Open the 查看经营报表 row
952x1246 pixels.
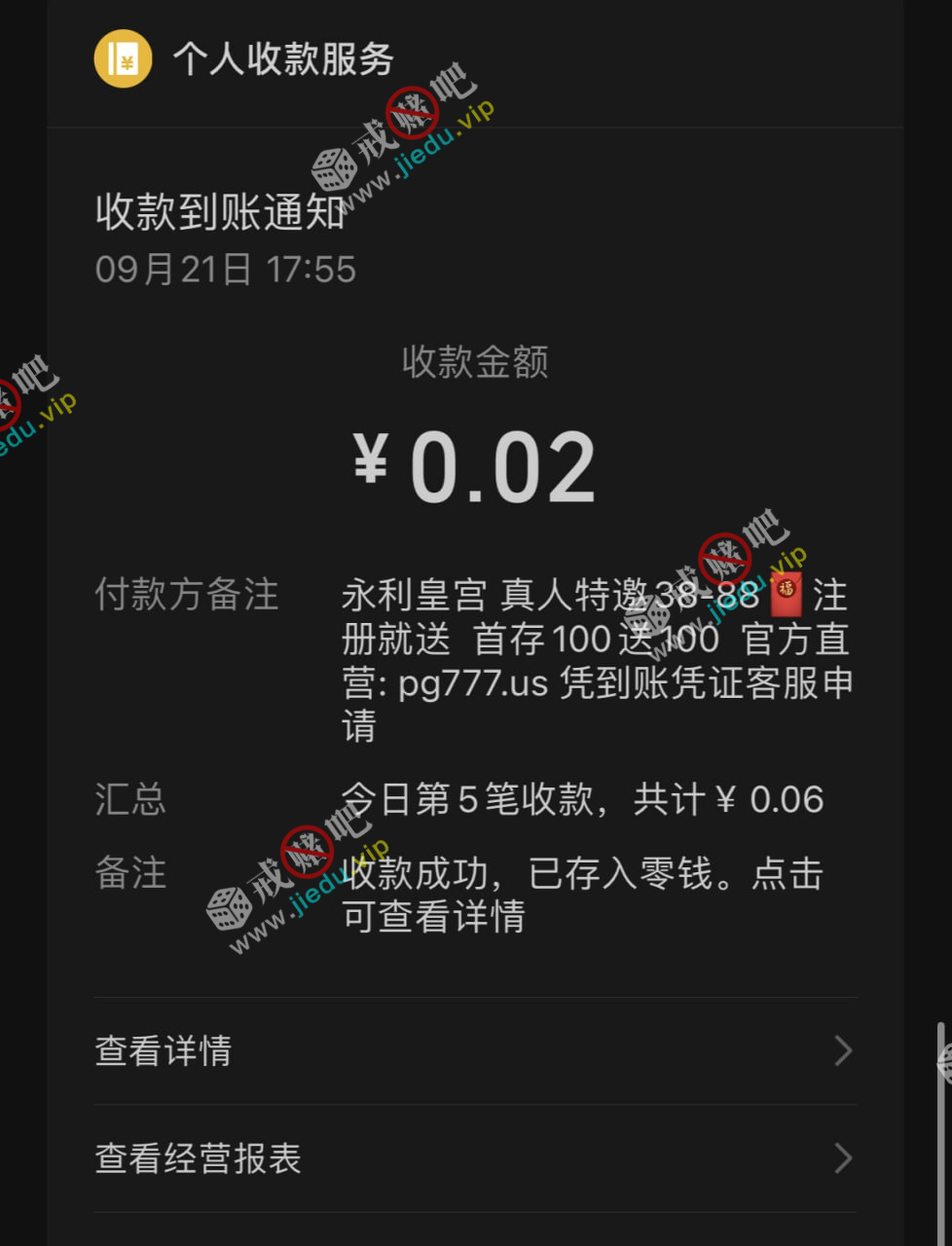(474, 1158)
